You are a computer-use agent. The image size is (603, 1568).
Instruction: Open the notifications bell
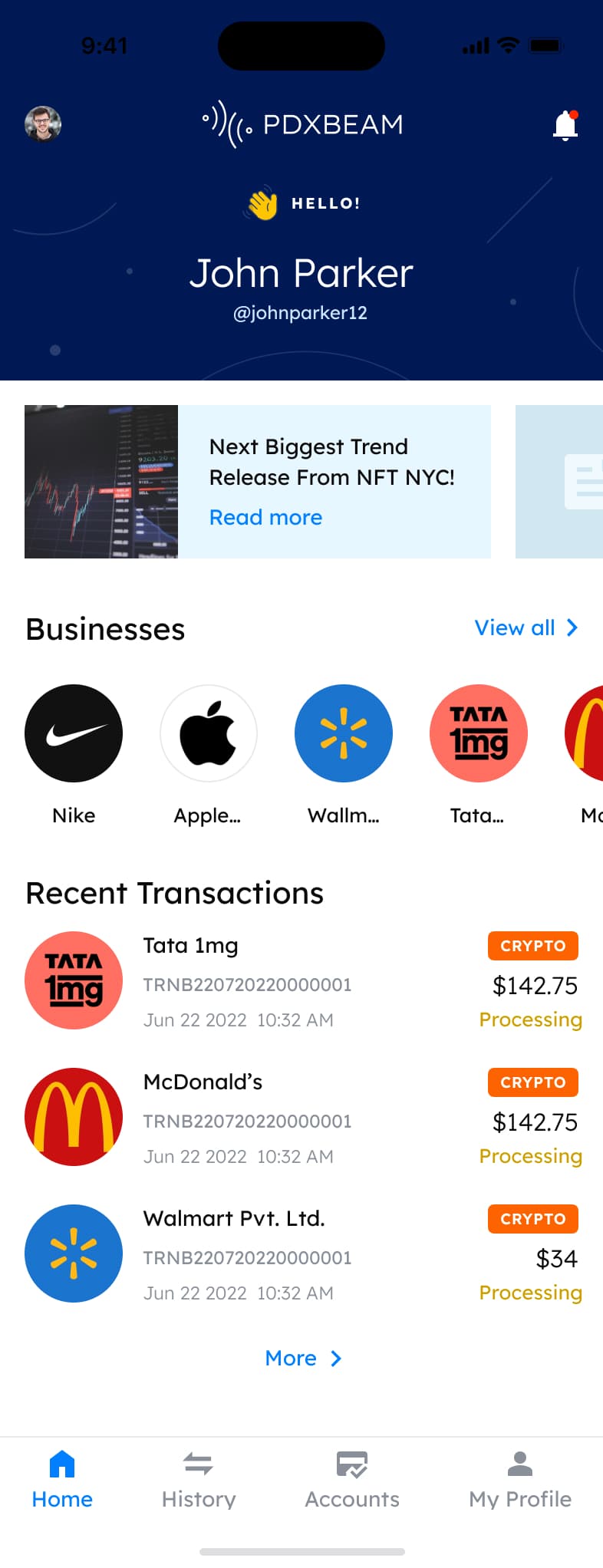tap(565, 125)
